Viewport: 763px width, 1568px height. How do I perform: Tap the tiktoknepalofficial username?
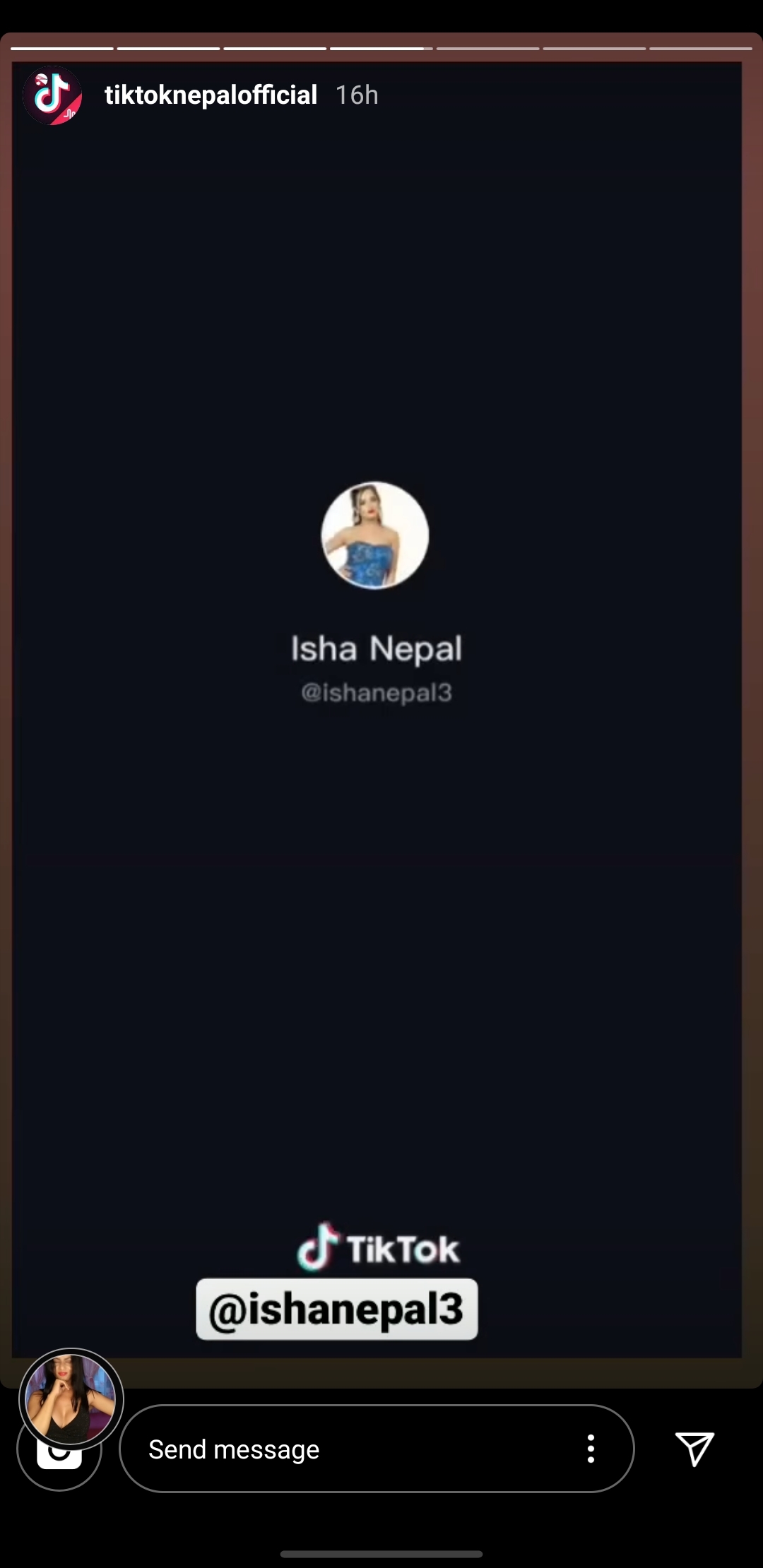click(x=211, y=95)
